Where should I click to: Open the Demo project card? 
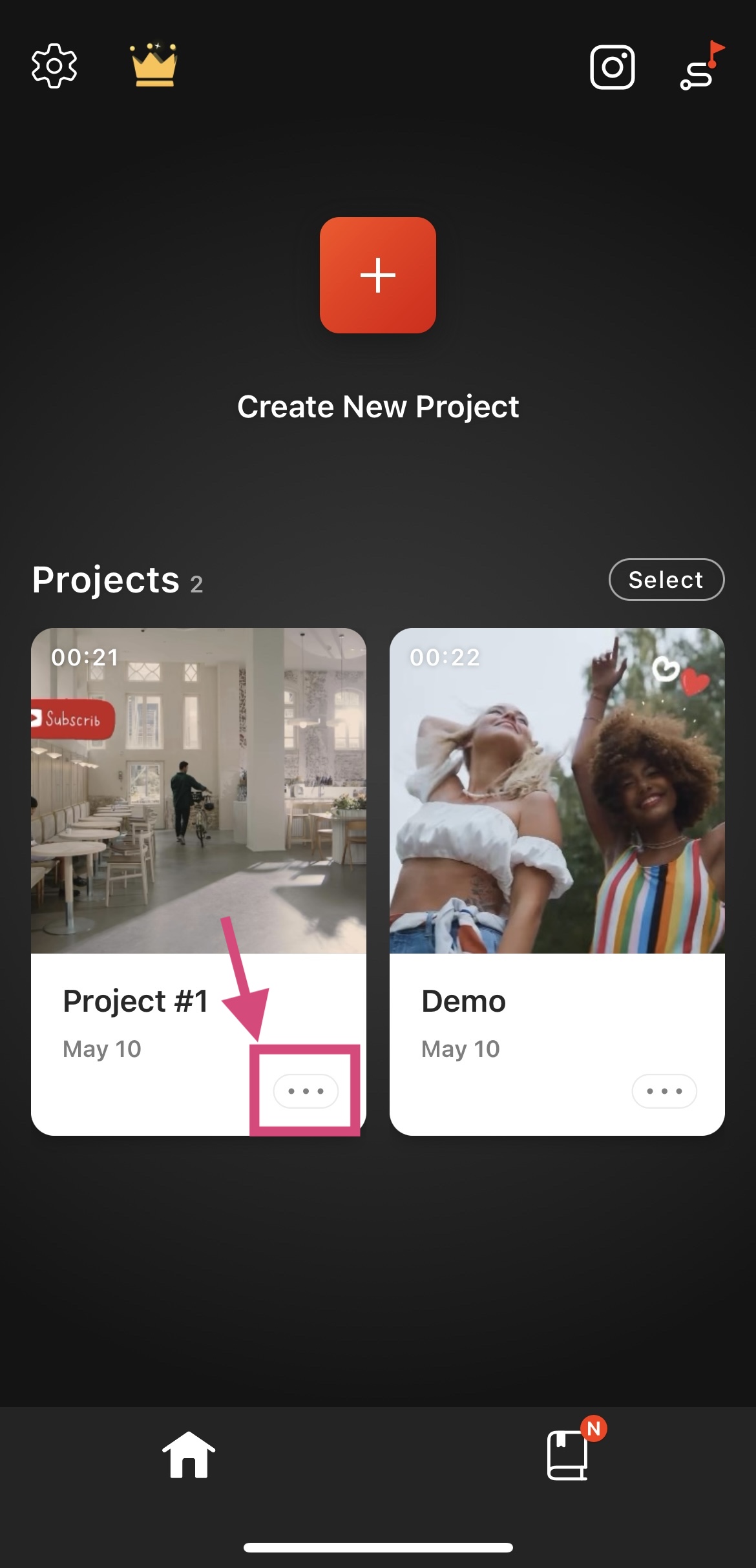pos(557,791)
